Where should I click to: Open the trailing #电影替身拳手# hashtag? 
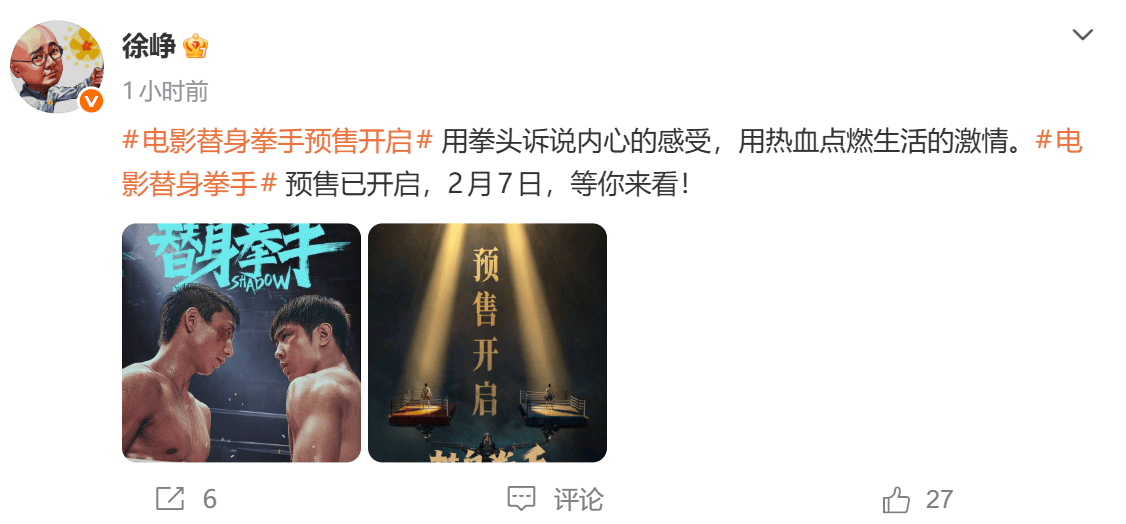(x=198, y=184)
